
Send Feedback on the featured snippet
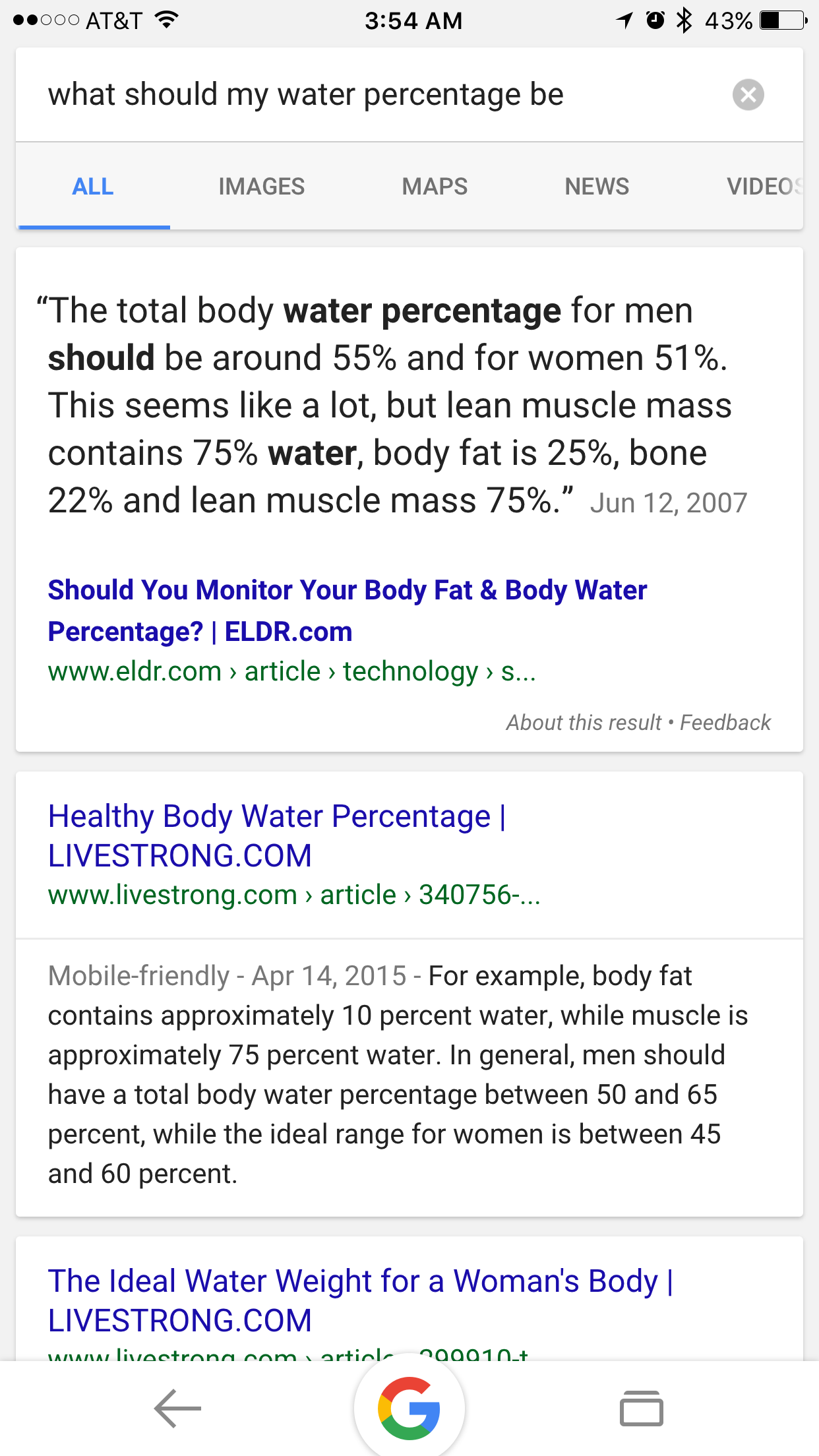(x=725, y=723)
